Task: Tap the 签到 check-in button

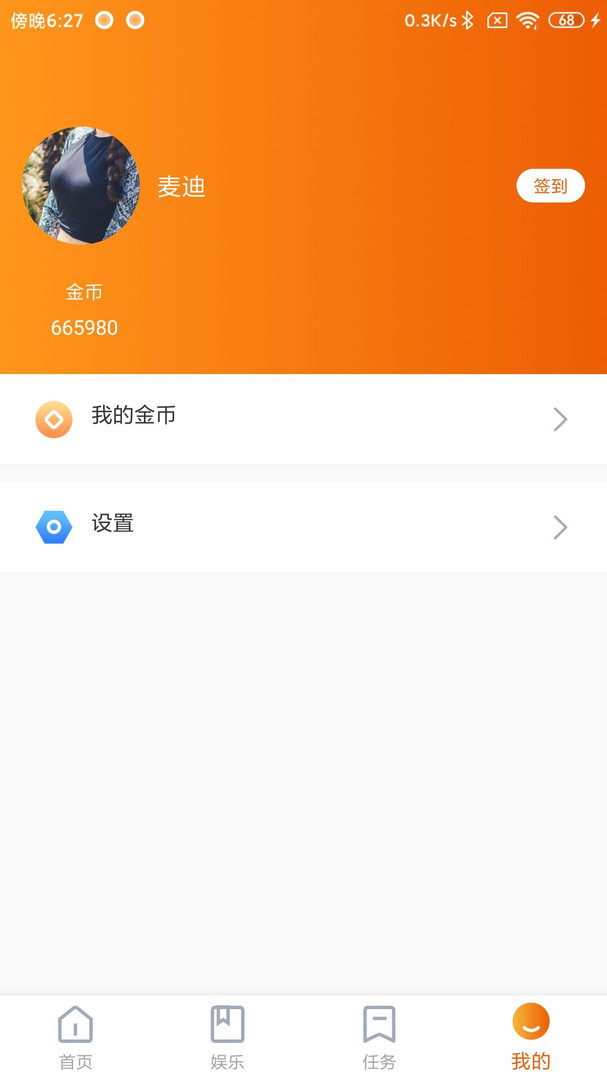Action: (x=550, y=186)
